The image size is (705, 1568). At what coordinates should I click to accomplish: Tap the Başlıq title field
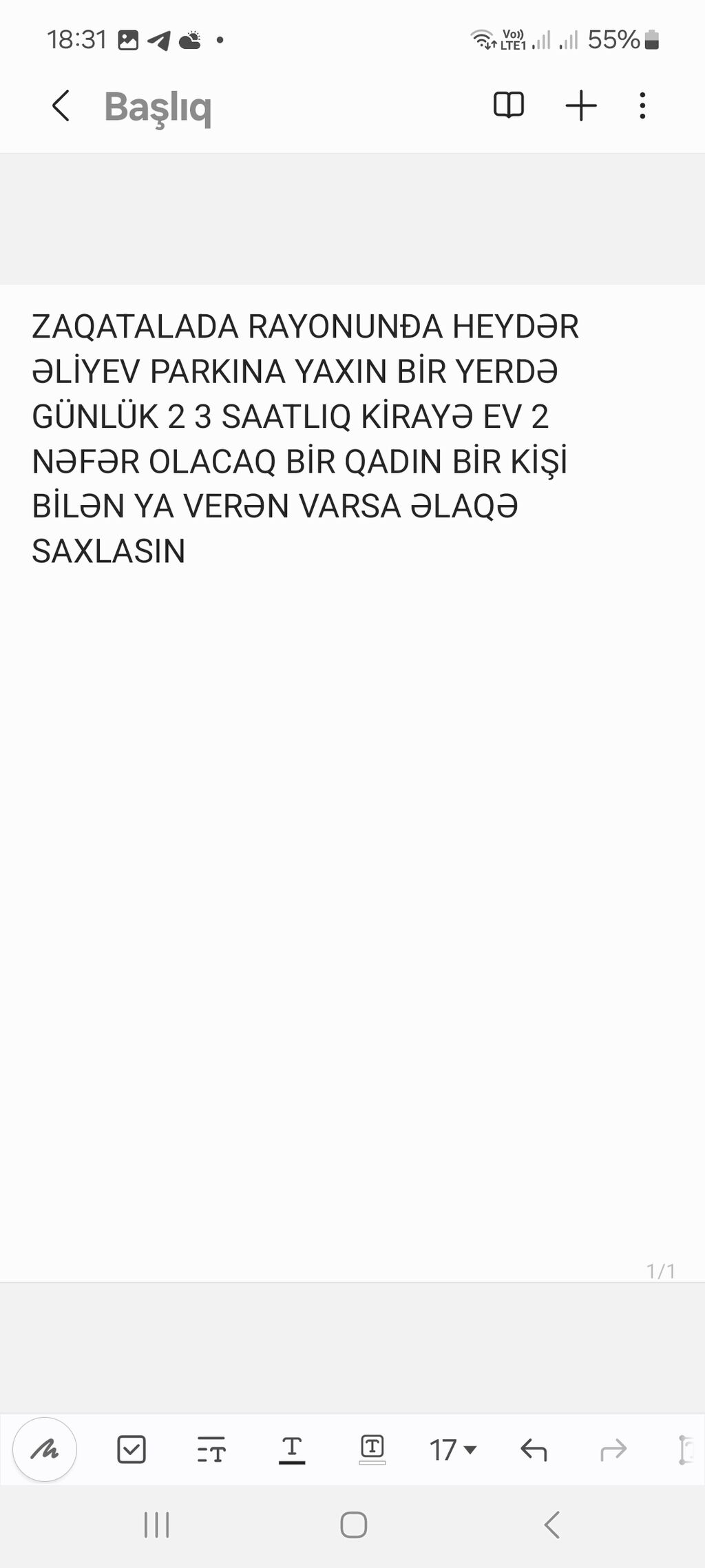158,107
